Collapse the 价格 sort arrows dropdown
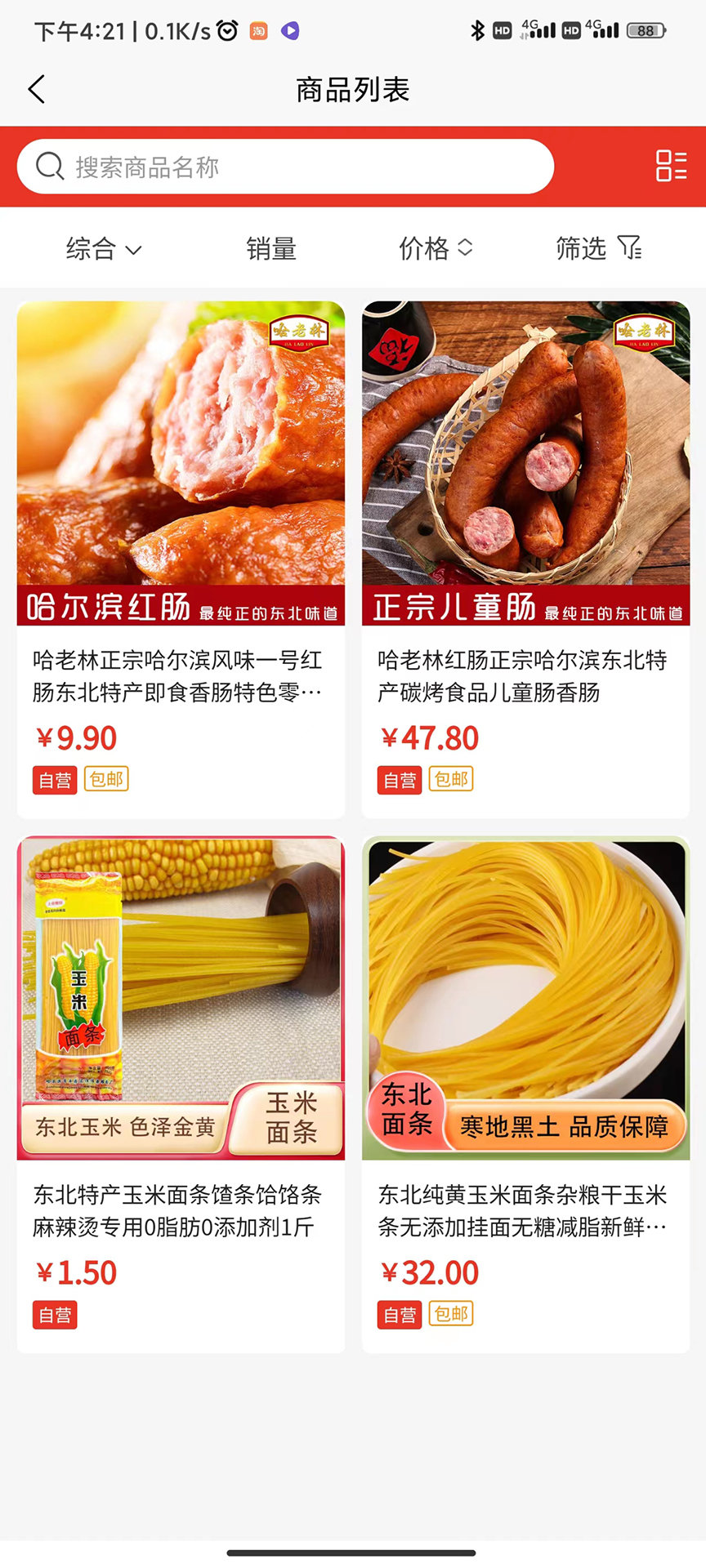706x1568 pixels. 466,248
